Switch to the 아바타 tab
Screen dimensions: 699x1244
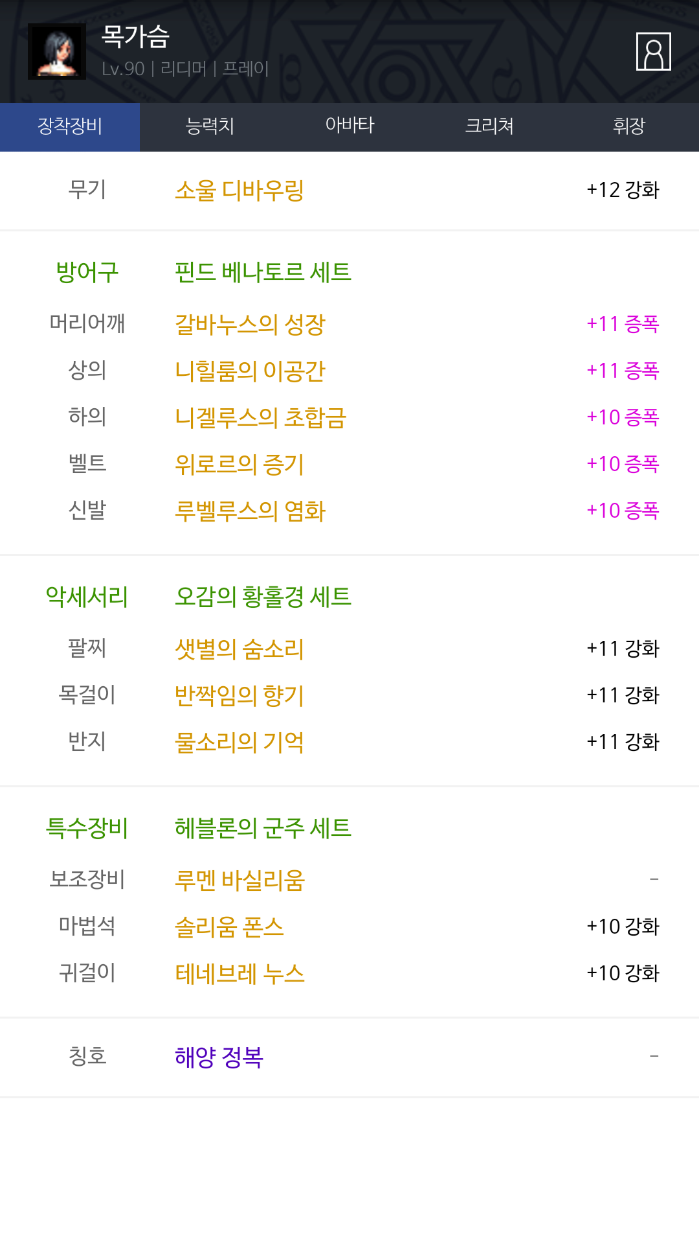[x=349, y=126]
